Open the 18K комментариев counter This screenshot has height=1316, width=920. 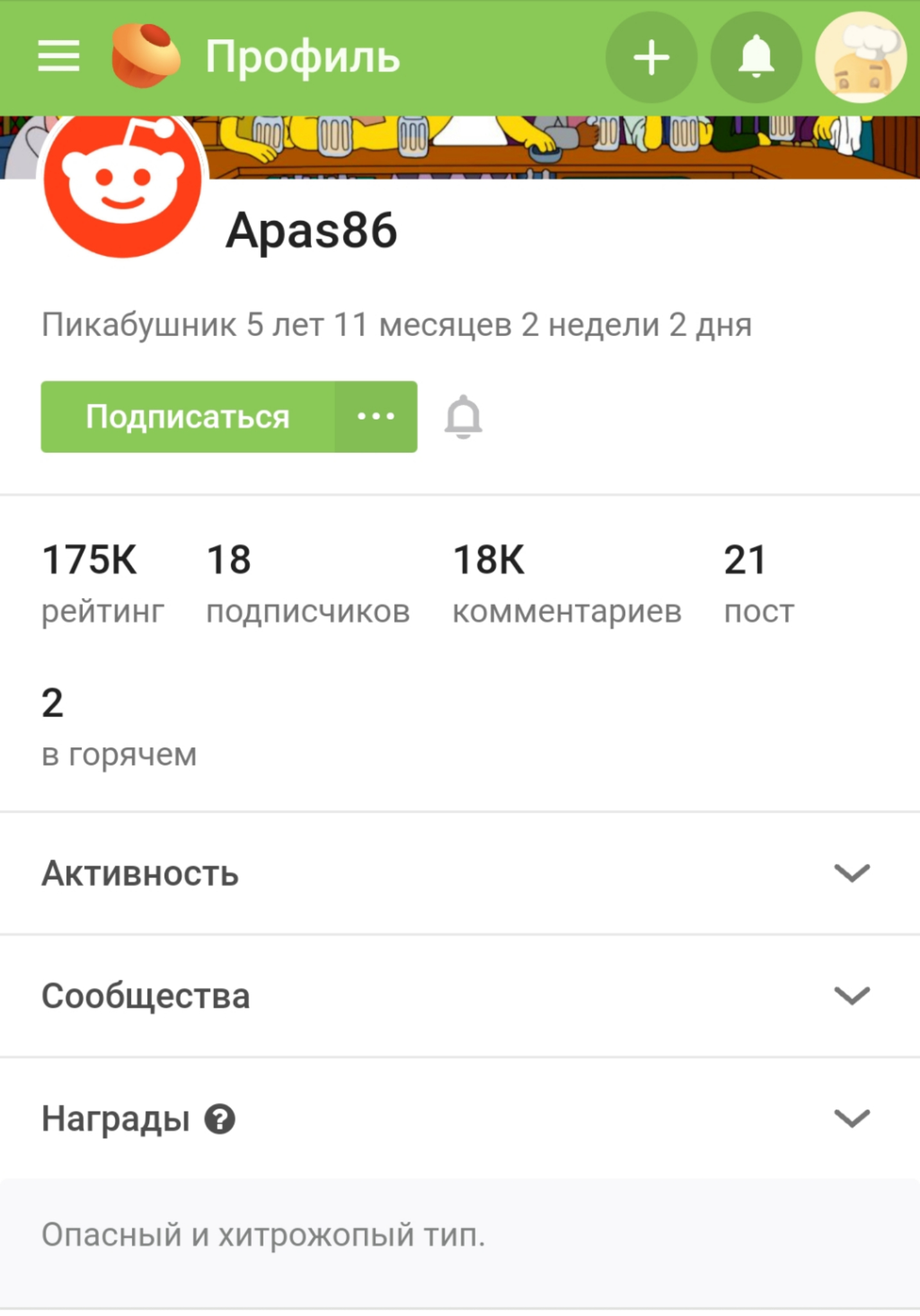(566, 583)
